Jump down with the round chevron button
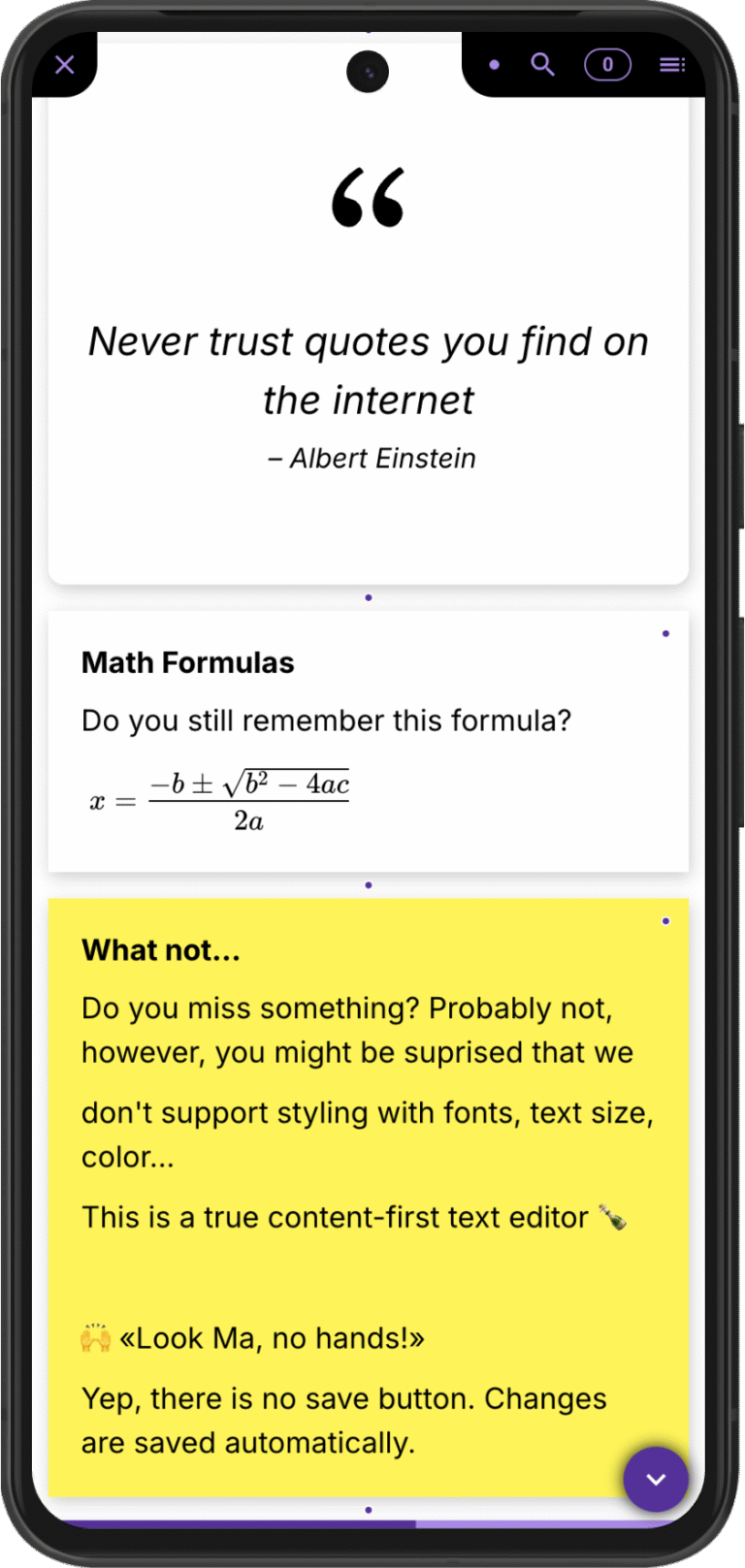 (x=656, y=1479)
